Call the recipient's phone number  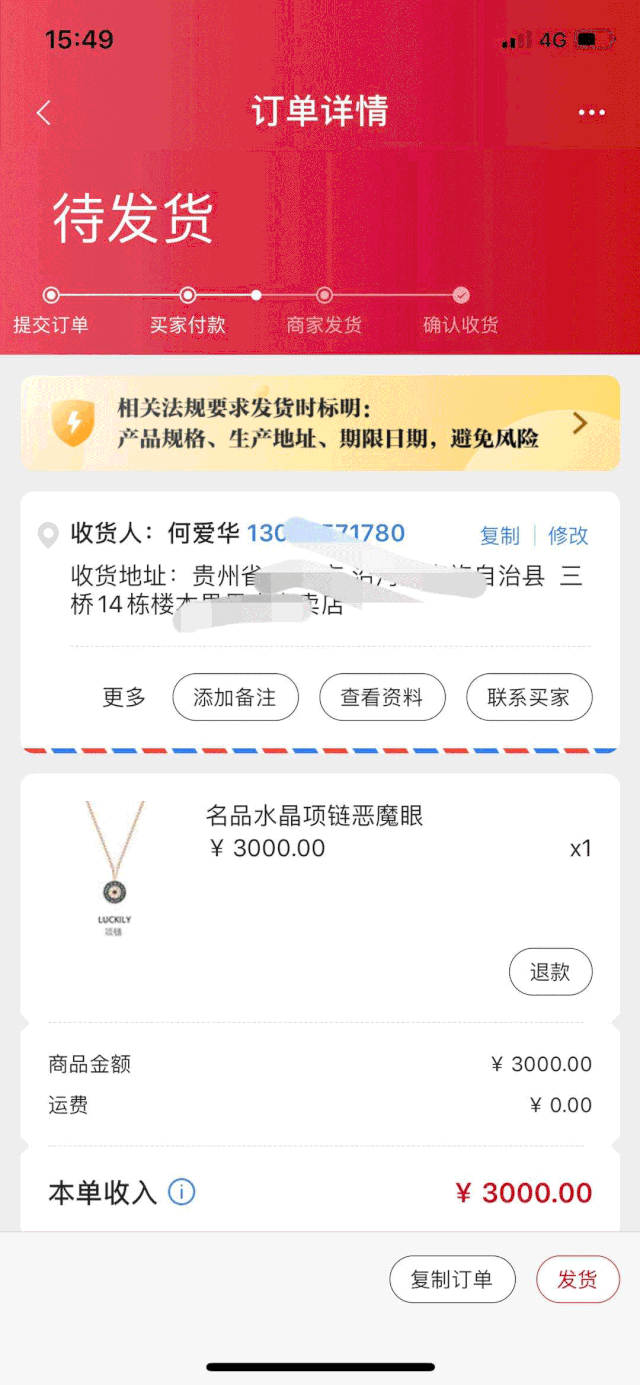[325, 533]
